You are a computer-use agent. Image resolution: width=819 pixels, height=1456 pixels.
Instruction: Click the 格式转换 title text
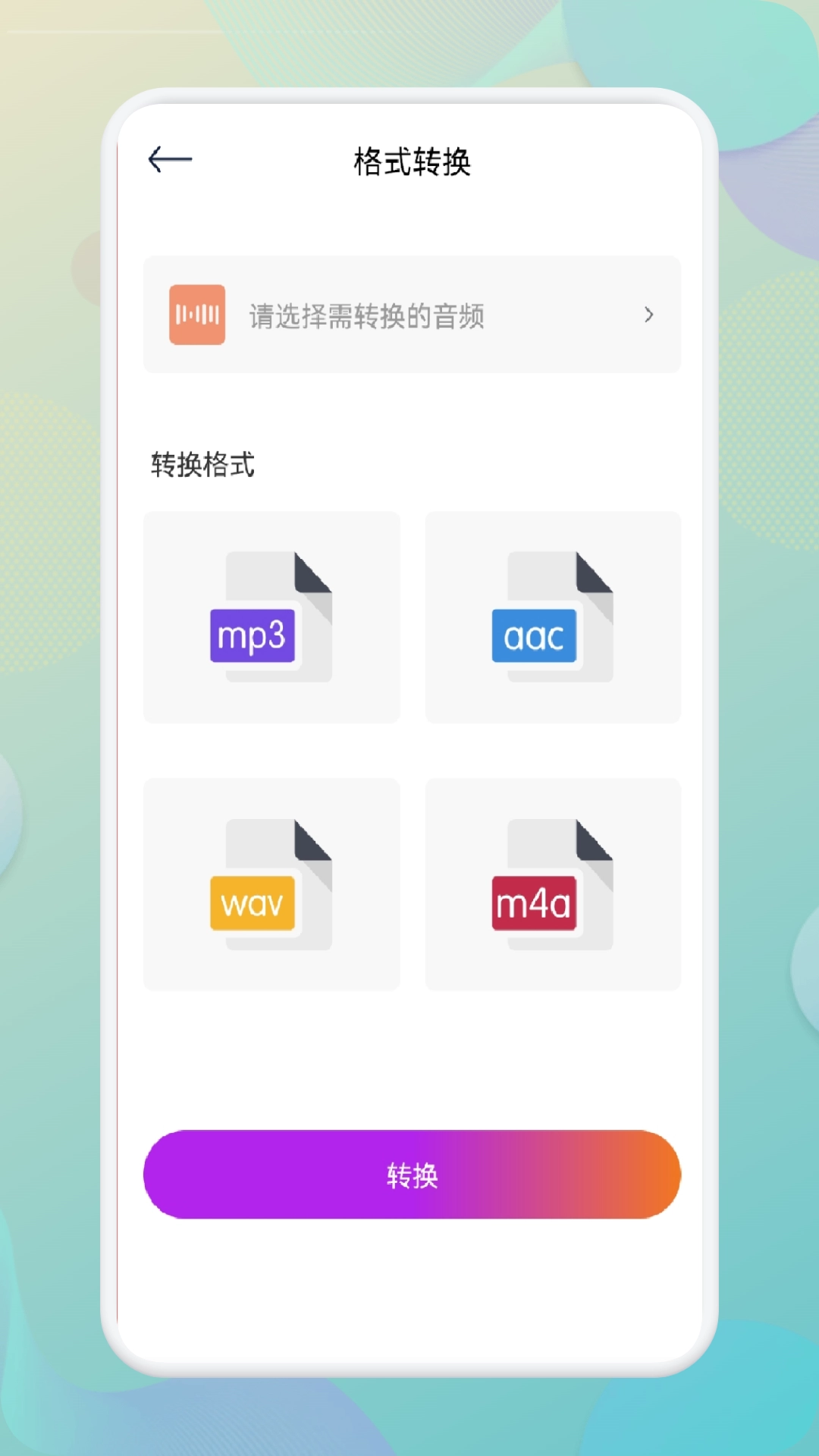[x=412, y=159]
